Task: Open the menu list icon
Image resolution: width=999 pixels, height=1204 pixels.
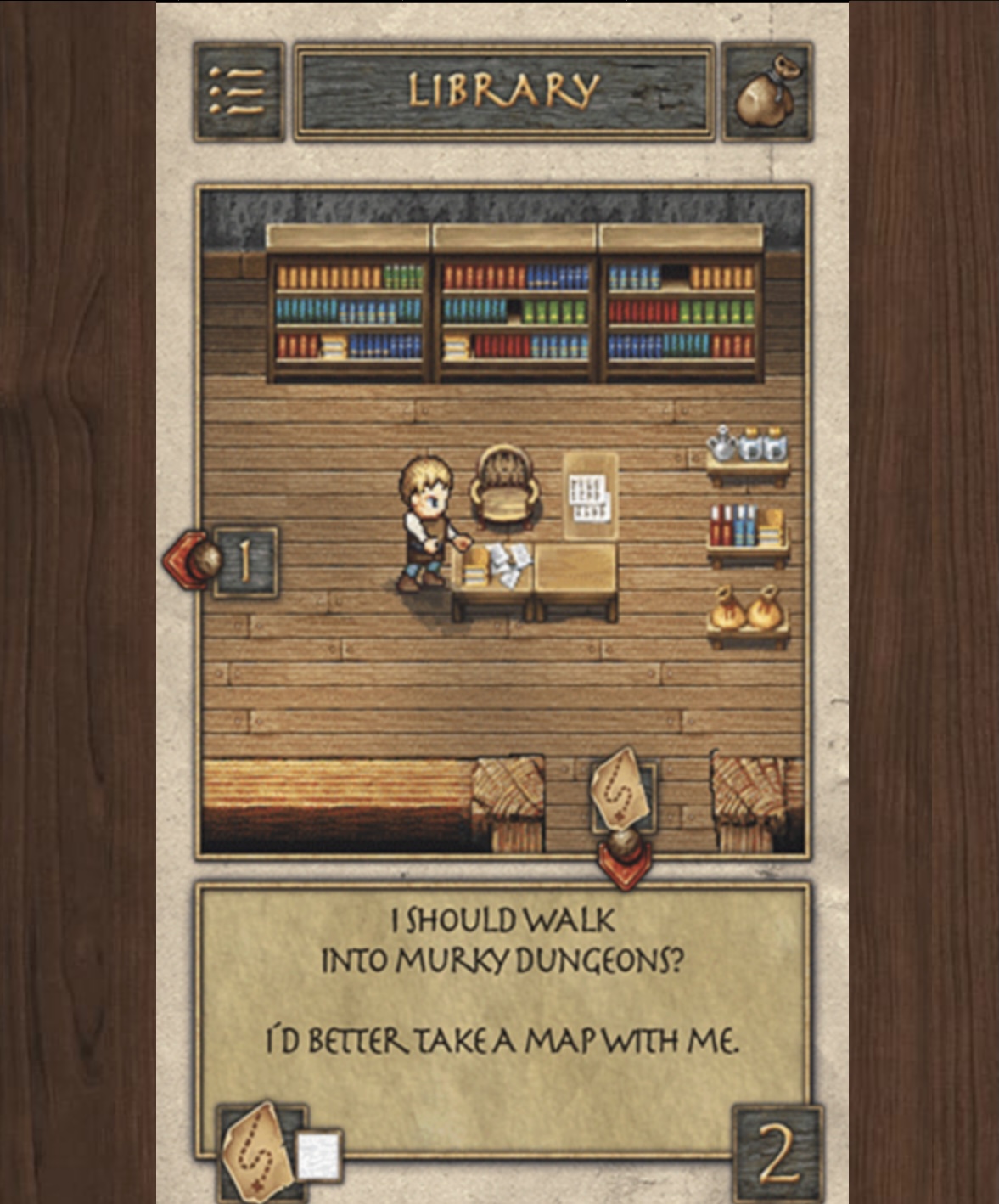Action: pos(239,92)
